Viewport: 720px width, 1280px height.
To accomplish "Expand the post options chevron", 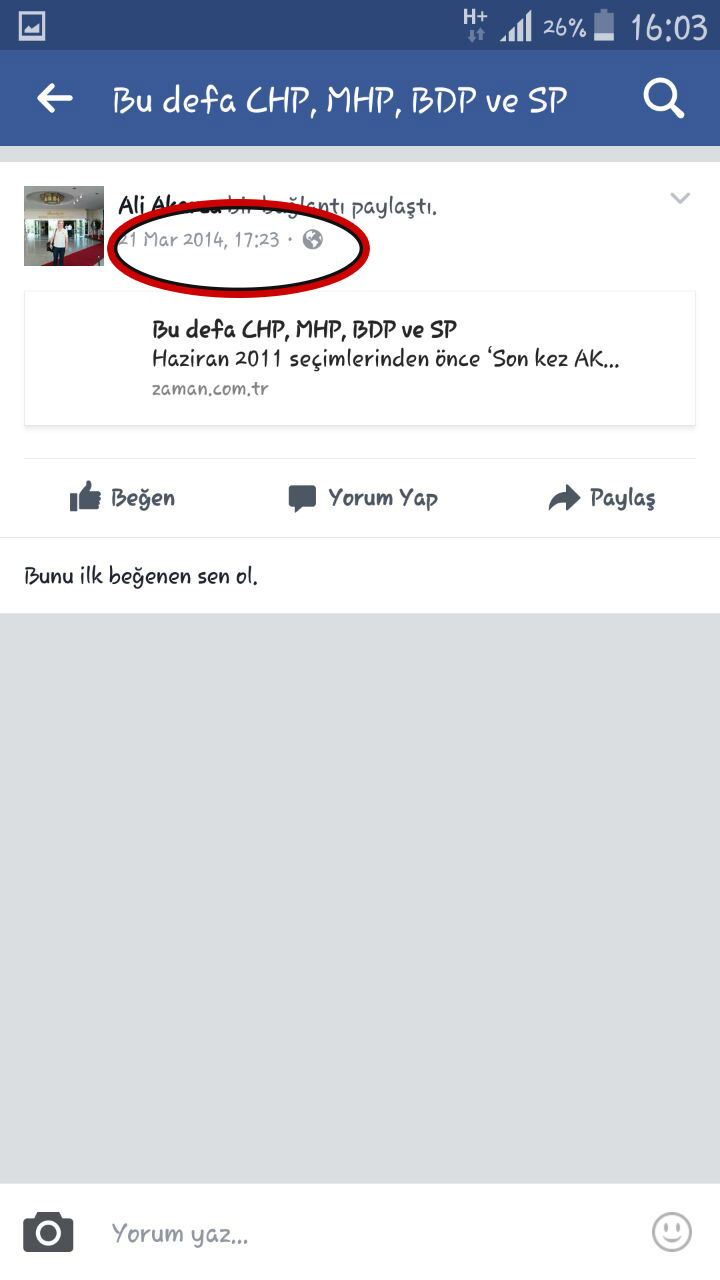I will coord(680,198).
